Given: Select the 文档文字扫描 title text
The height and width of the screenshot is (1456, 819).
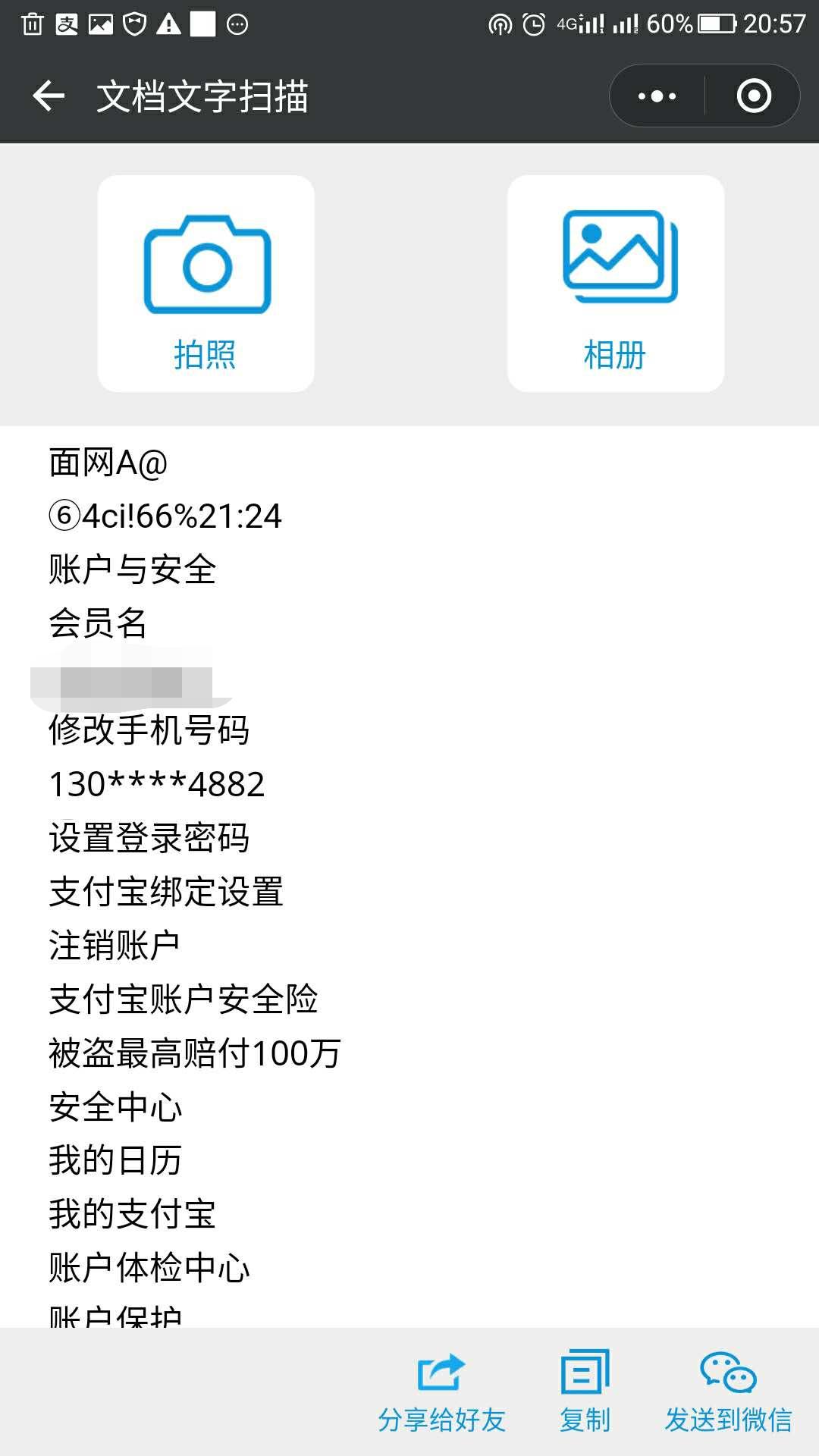Looking at the screenshot, I should click(205, 96).
